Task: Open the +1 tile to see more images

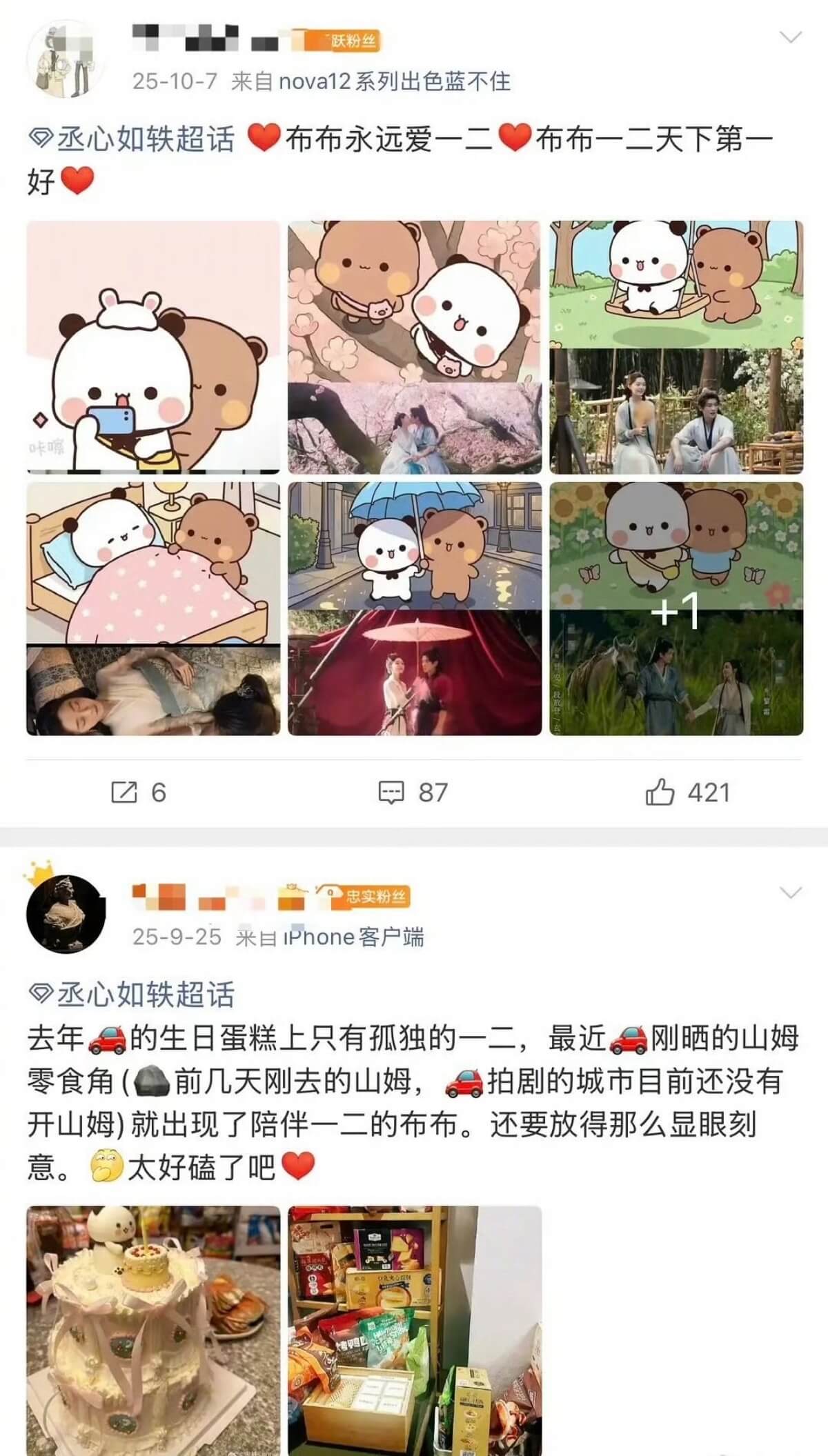Action: tap(676, 608)
